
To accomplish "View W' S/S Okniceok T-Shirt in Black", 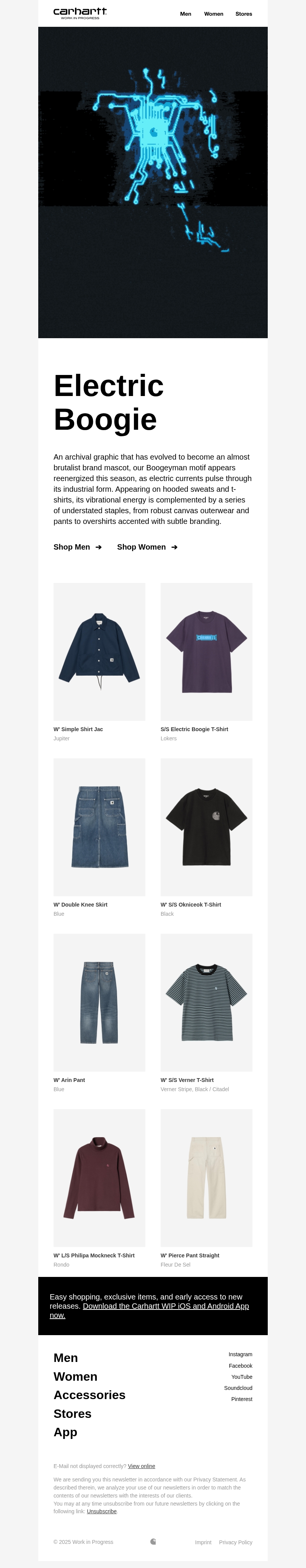I will [x=206, y=827].
